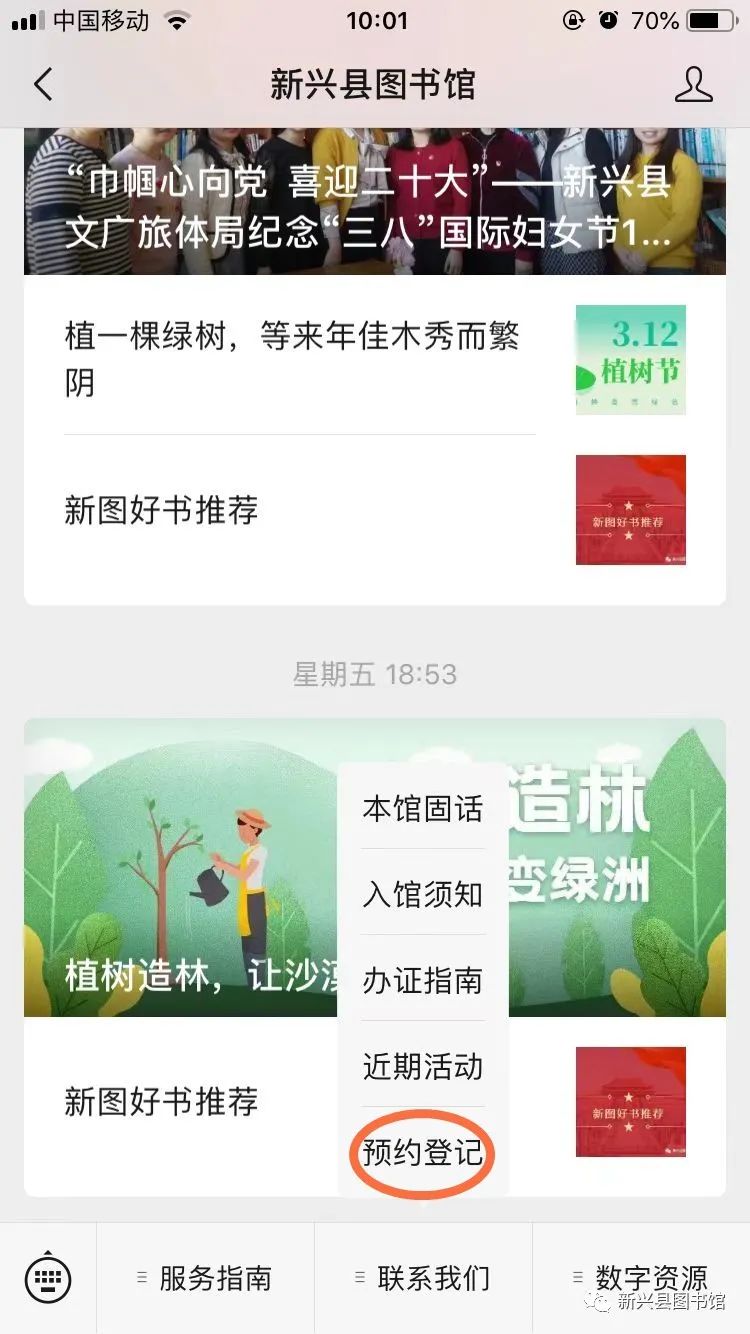750x1334 pixels.
Task: Open the 巾帼心向党 喜迎二十大 article
Action: [x=375, y=200]
